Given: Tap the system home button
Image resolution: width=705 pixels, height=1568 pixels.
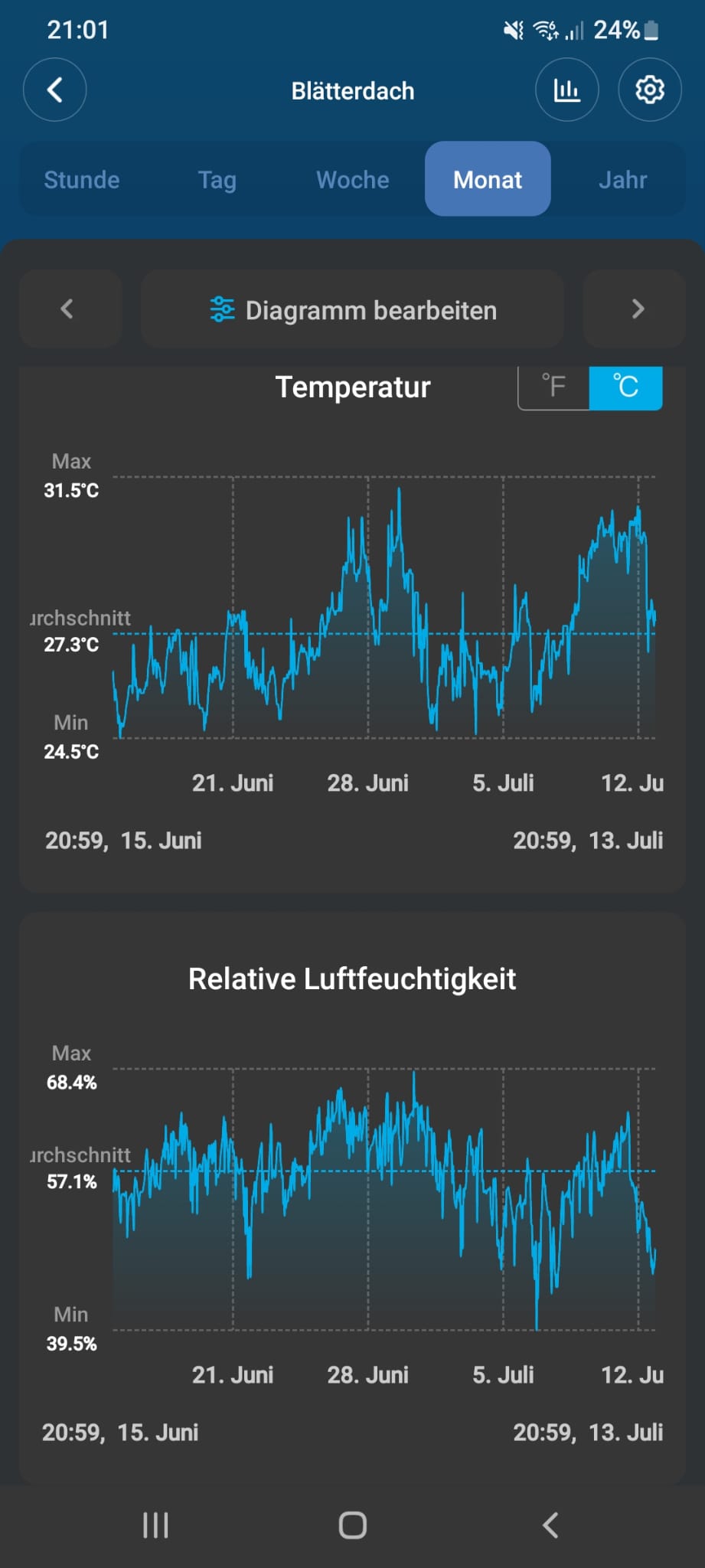Looking at the screenshot, I should pyautogui.click(x=353, y=1525).
